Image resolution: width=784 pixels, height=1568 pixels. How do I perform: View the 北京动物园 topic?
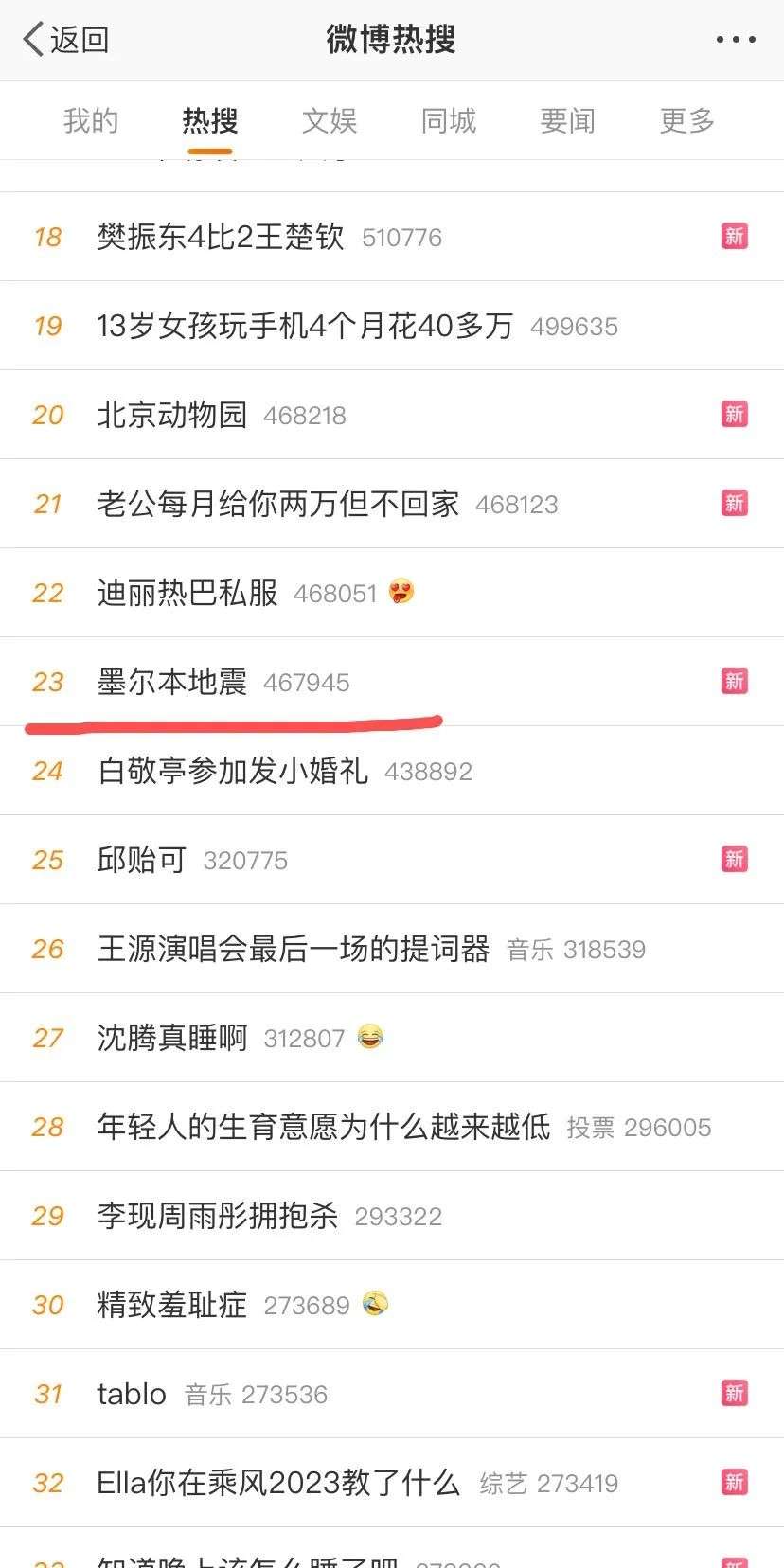point(172,415)
